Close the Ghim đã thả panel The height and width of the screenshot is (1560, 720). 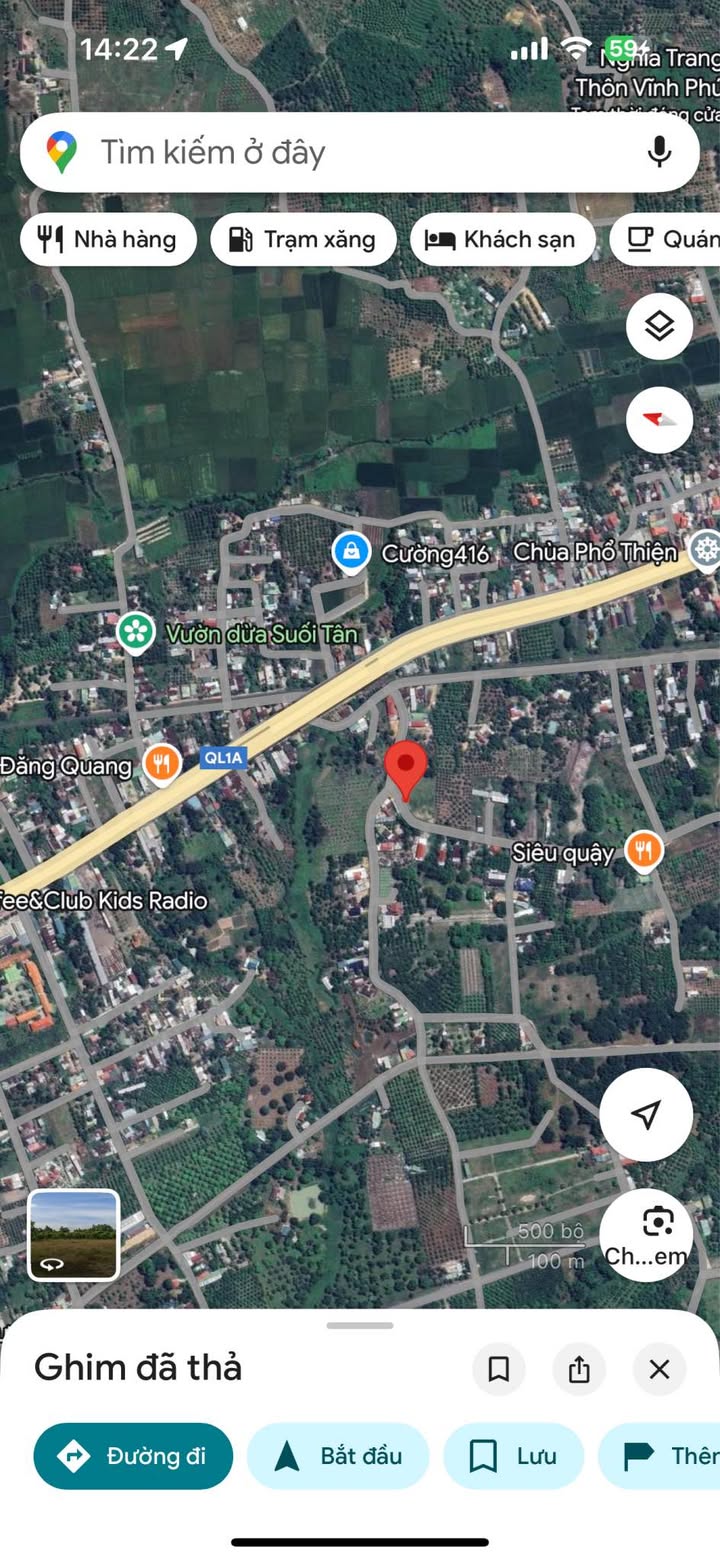pos(659,1369)
